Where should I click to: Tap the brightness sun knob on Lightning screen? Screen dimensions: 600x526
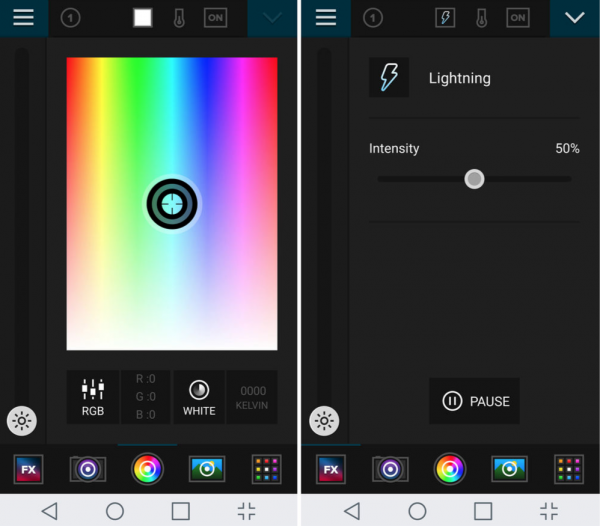click(324, 421)
